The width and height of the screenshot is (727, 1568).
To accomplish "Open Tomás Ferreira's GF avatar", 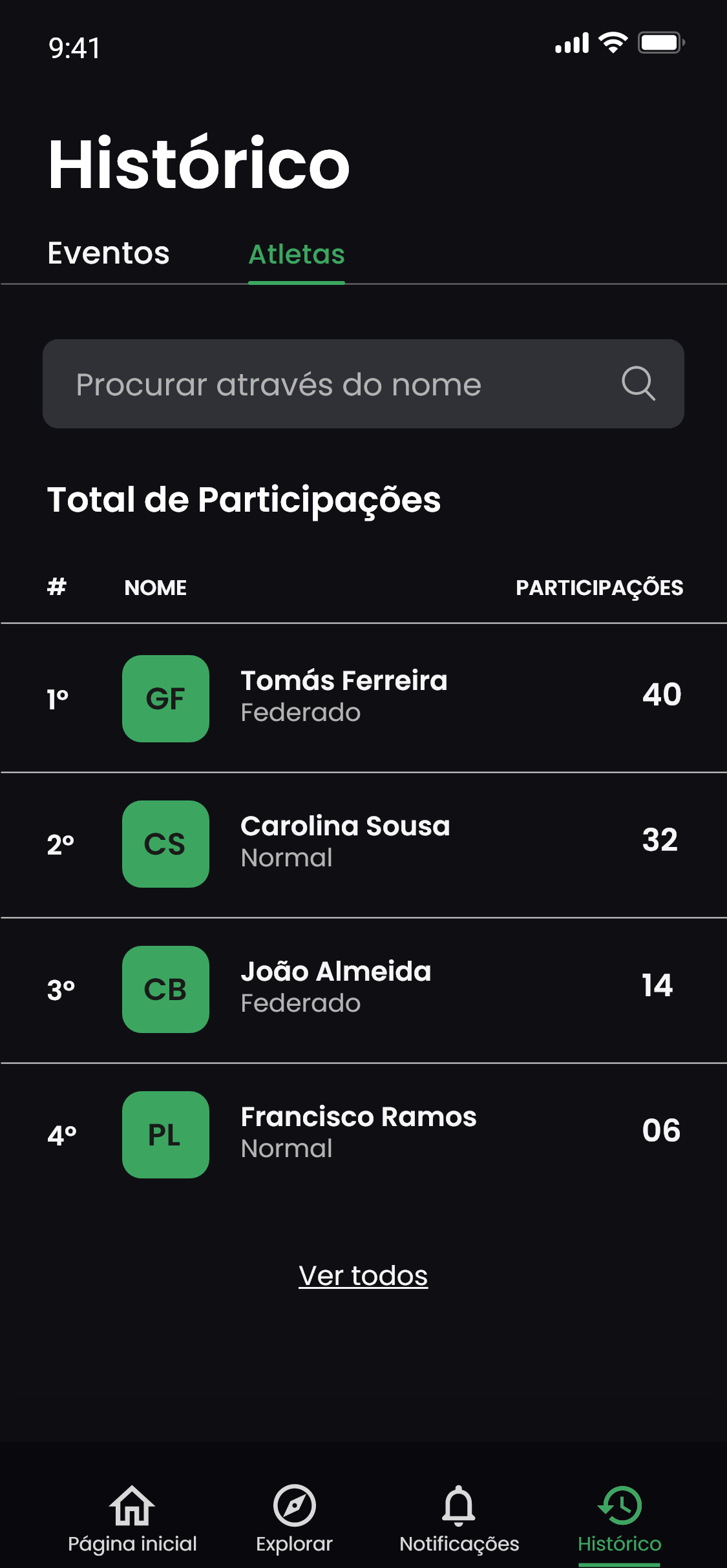I will [165, 698].
